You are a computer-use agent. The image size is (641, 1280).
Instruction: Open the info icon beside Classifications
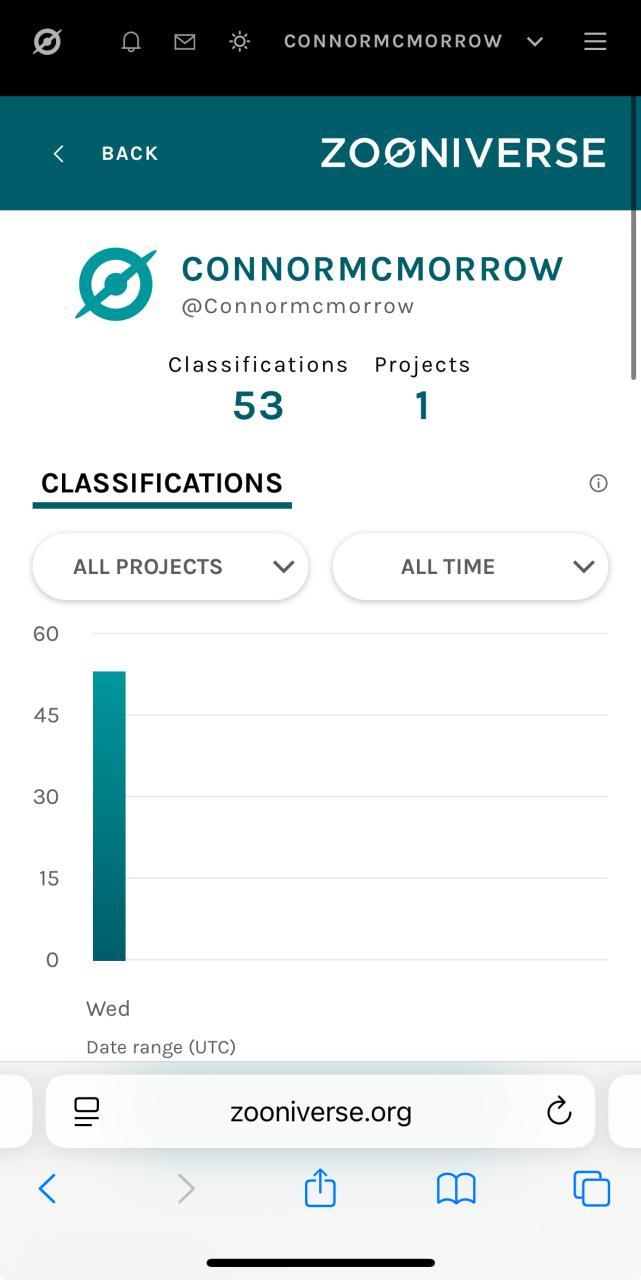598,484
